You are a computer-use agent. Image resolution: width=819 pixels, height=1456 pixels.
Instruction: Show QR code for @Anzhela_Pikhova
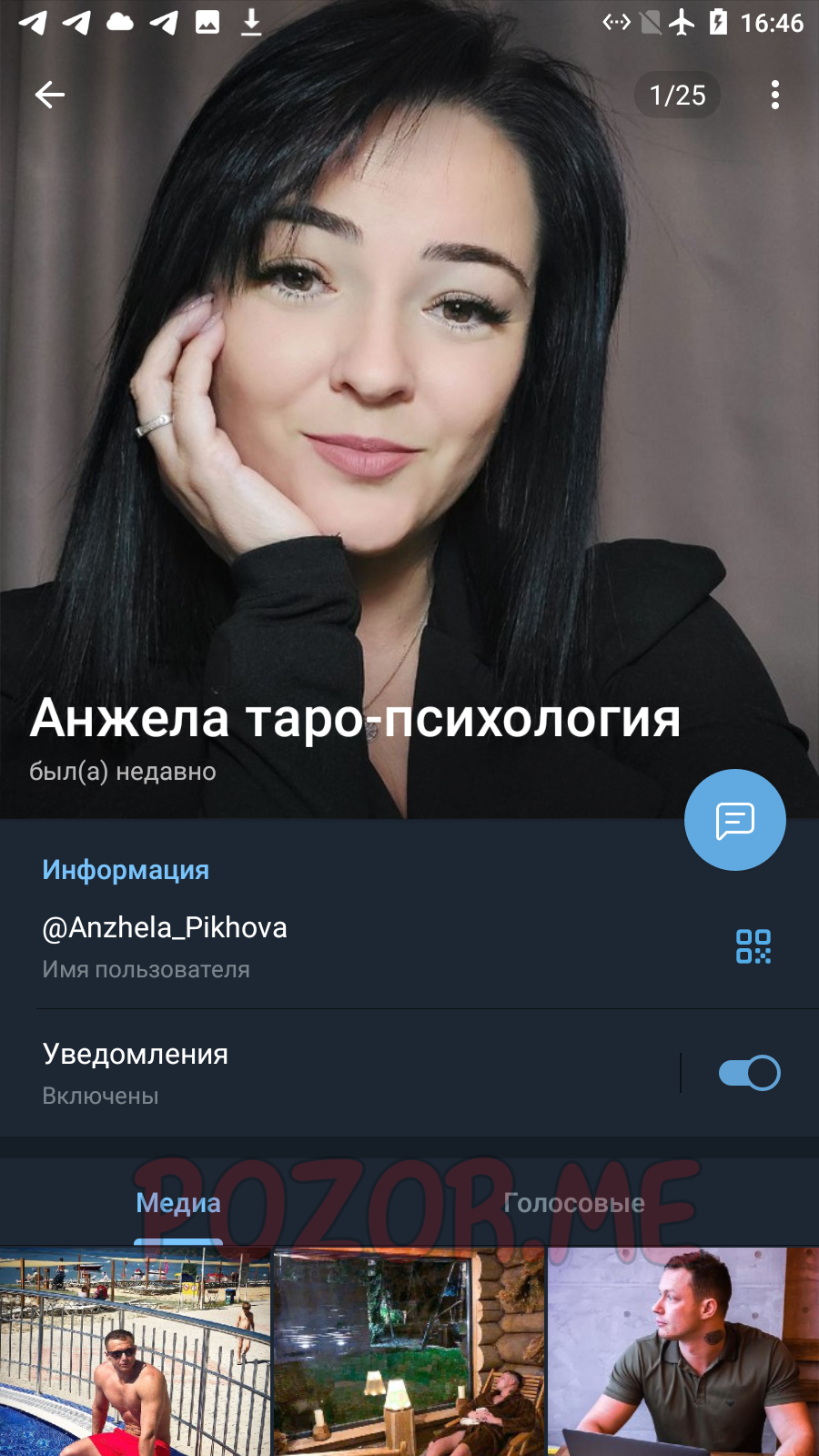[x=753, y=946]
